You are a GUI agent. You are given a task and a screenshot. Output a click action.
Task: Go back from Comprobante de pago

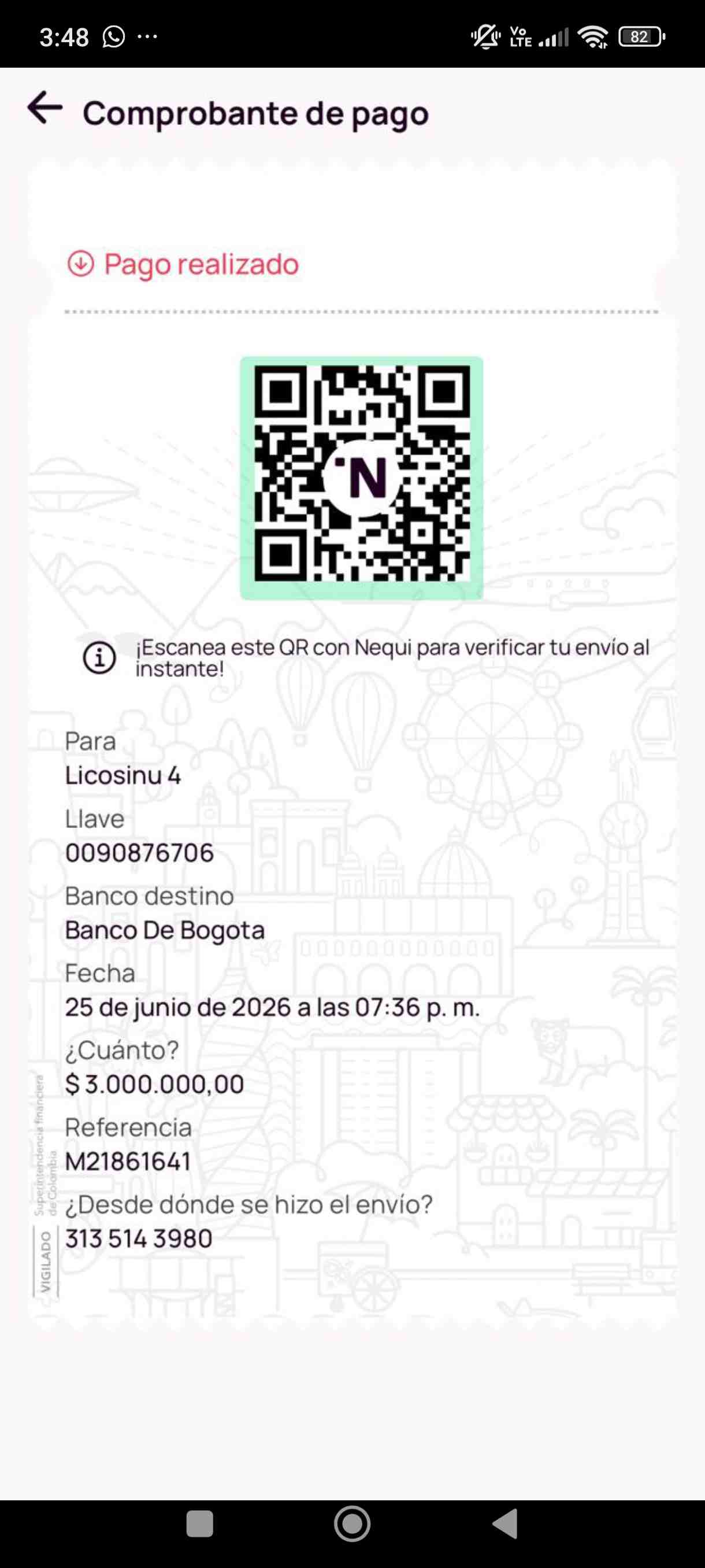pos(45,108)
